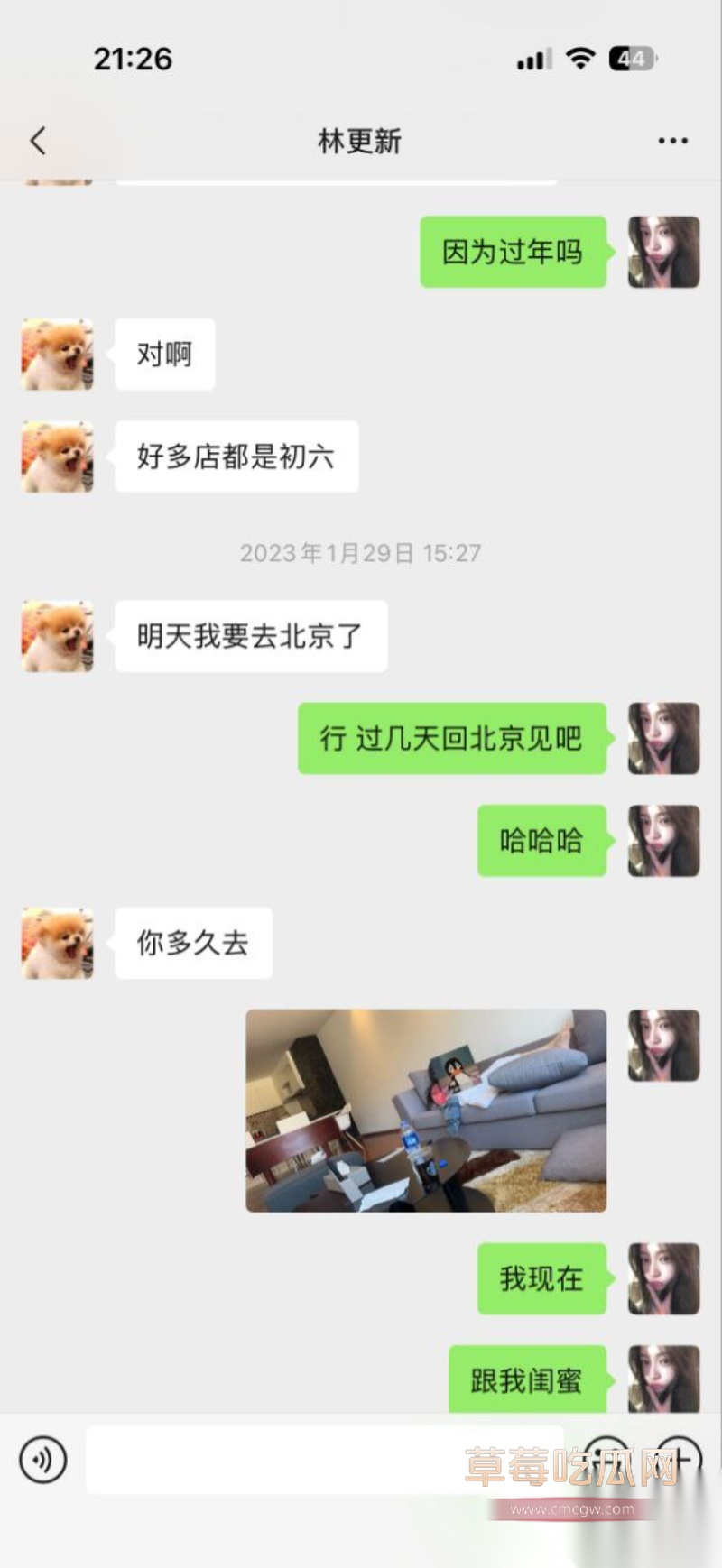
Task: Open your own avatar next to 因为过年吗
Action: click(x=663, y=253)
